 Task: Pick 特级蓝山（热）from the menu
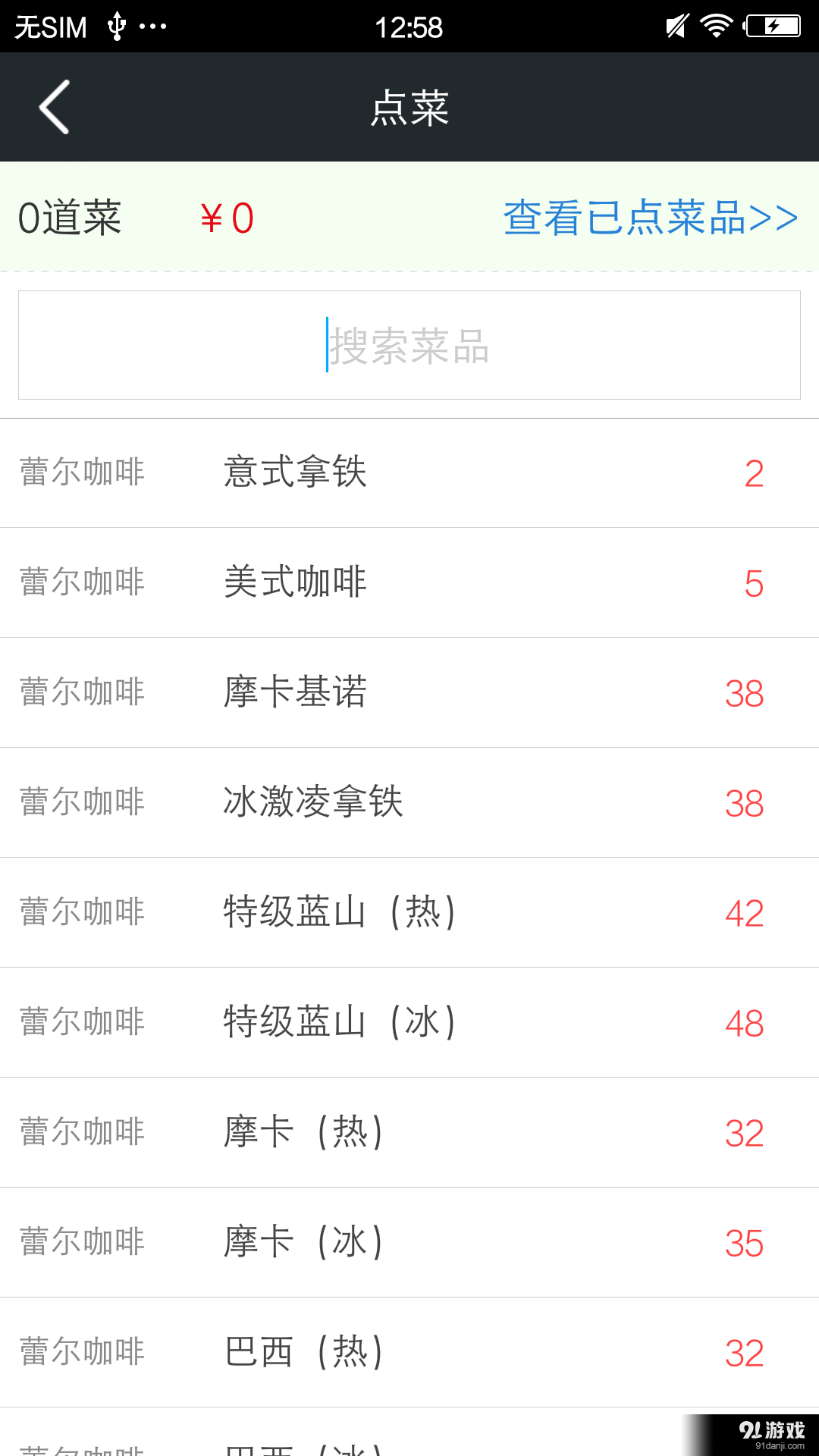(409, 912)
